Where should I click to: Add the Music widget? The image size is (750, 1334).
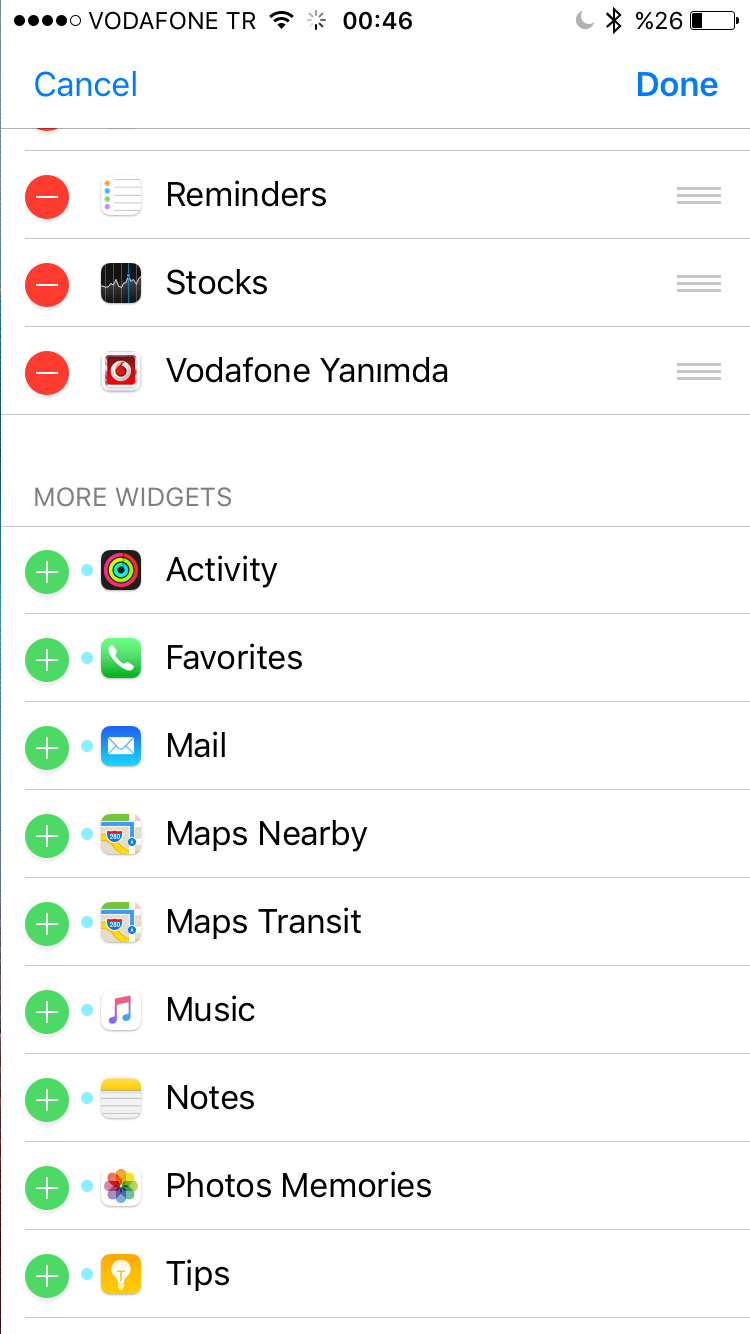click(x=47, y=1012)
